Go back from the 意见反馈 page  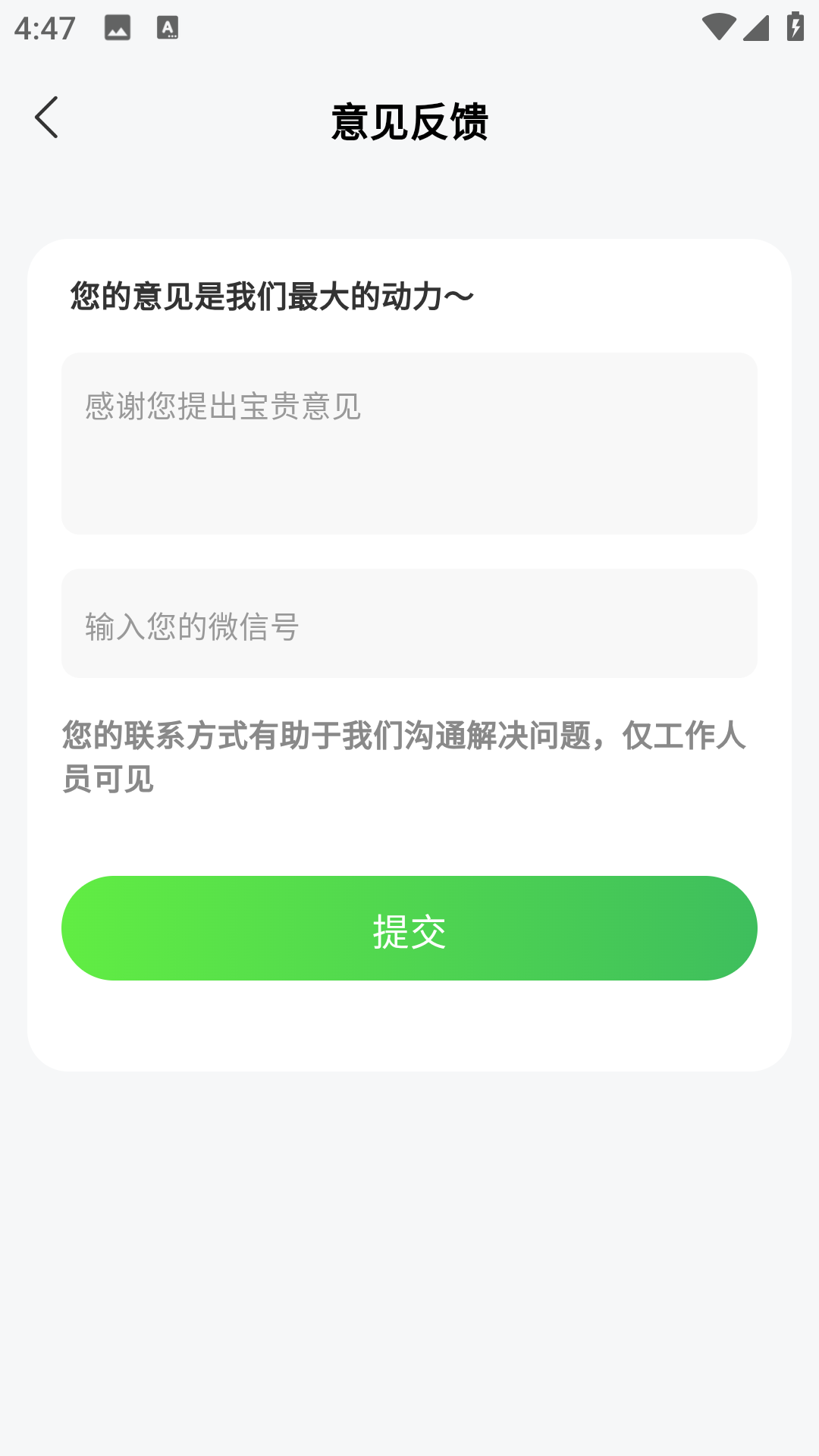pos(46,118)
